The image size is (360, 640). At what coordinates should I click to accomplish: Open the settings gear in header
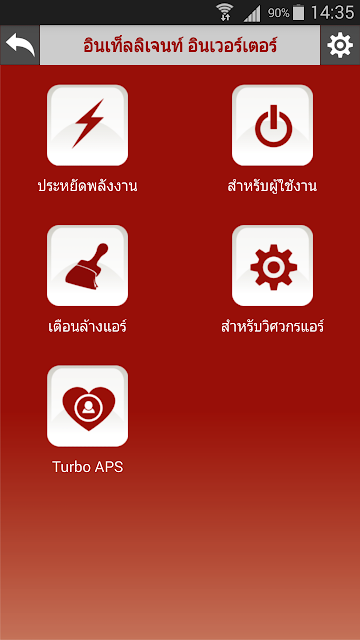tap(340, 45)
